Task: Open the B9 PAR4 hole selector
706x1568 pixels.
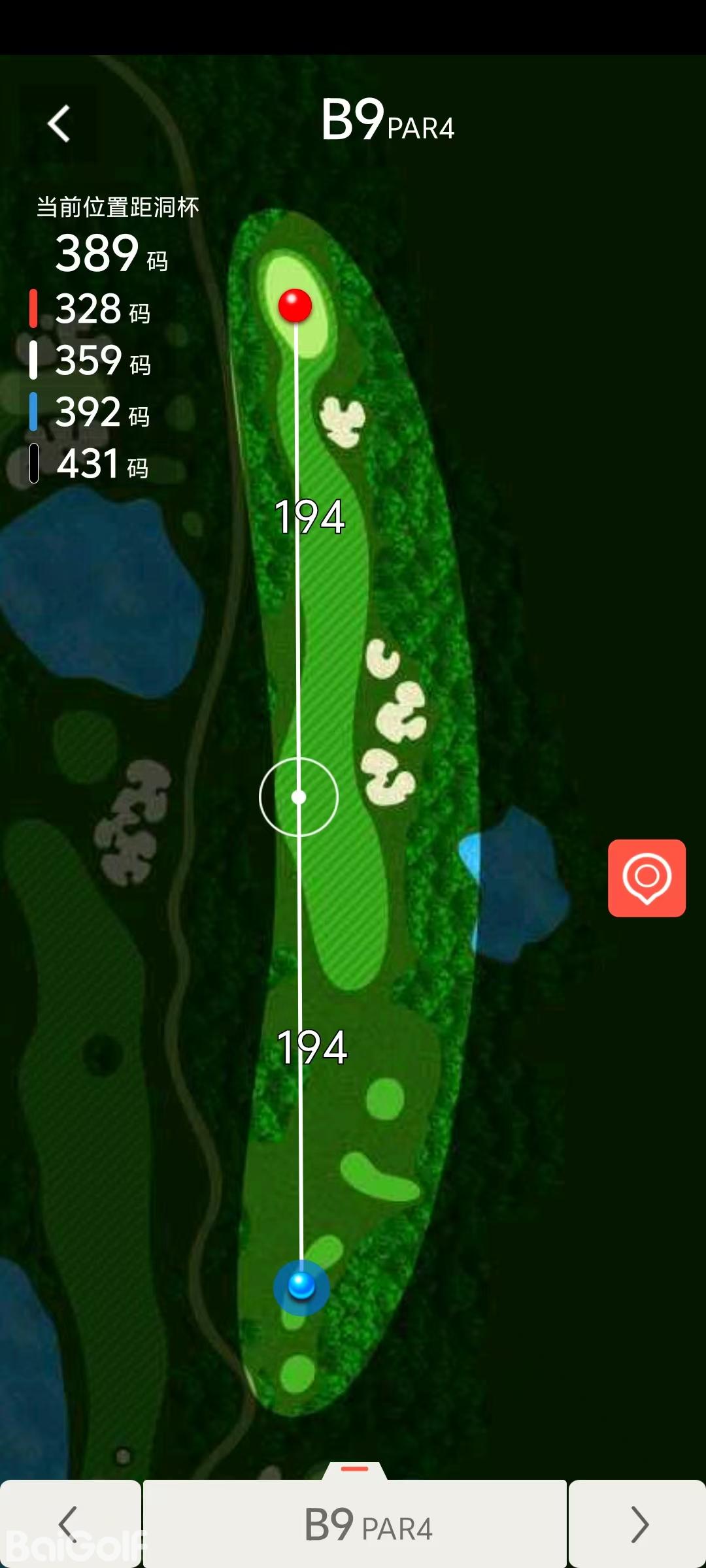Action: tap(355, 1525)
